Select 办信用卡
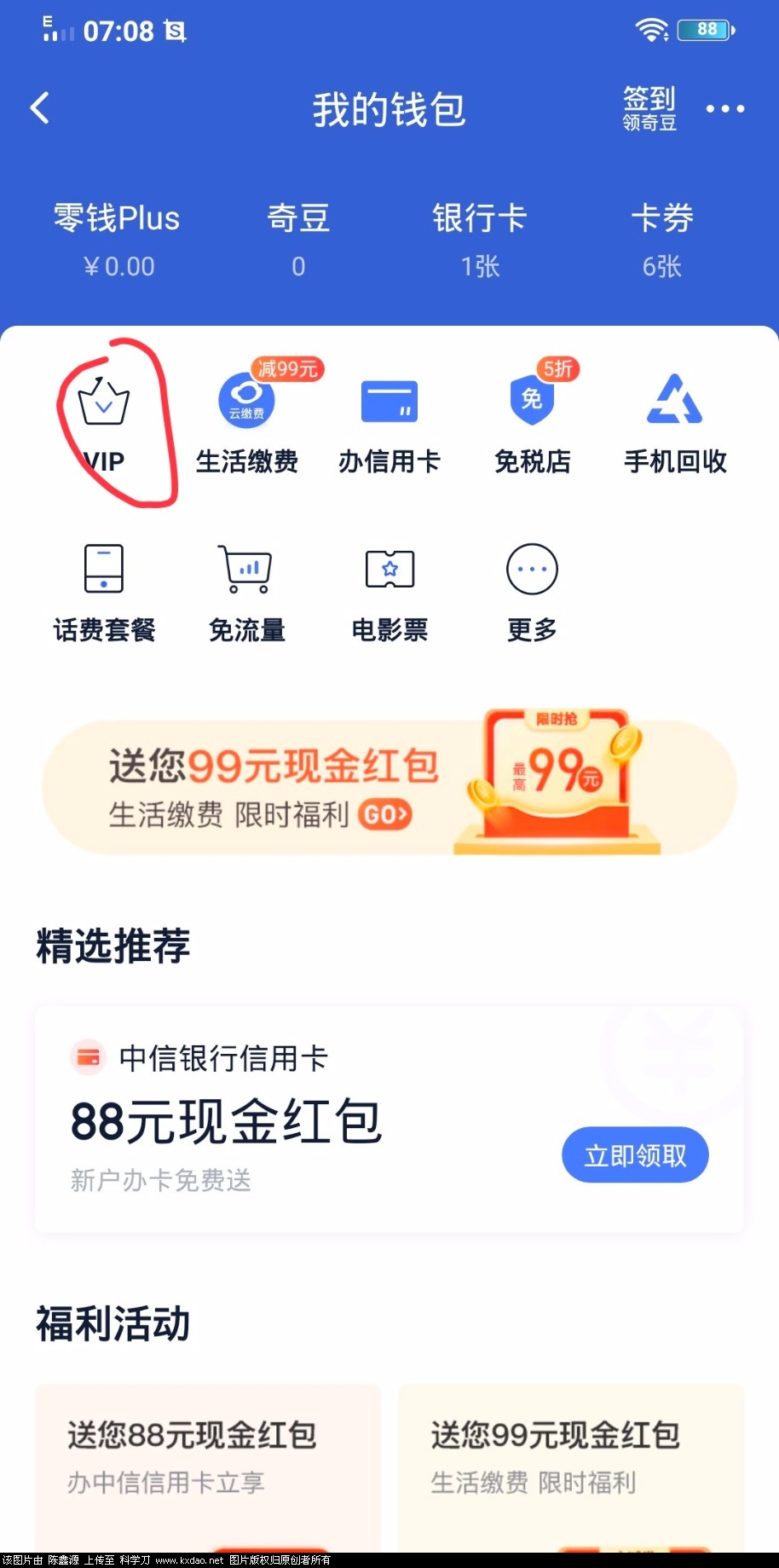The image size is (779, 1568). [389, 422]
